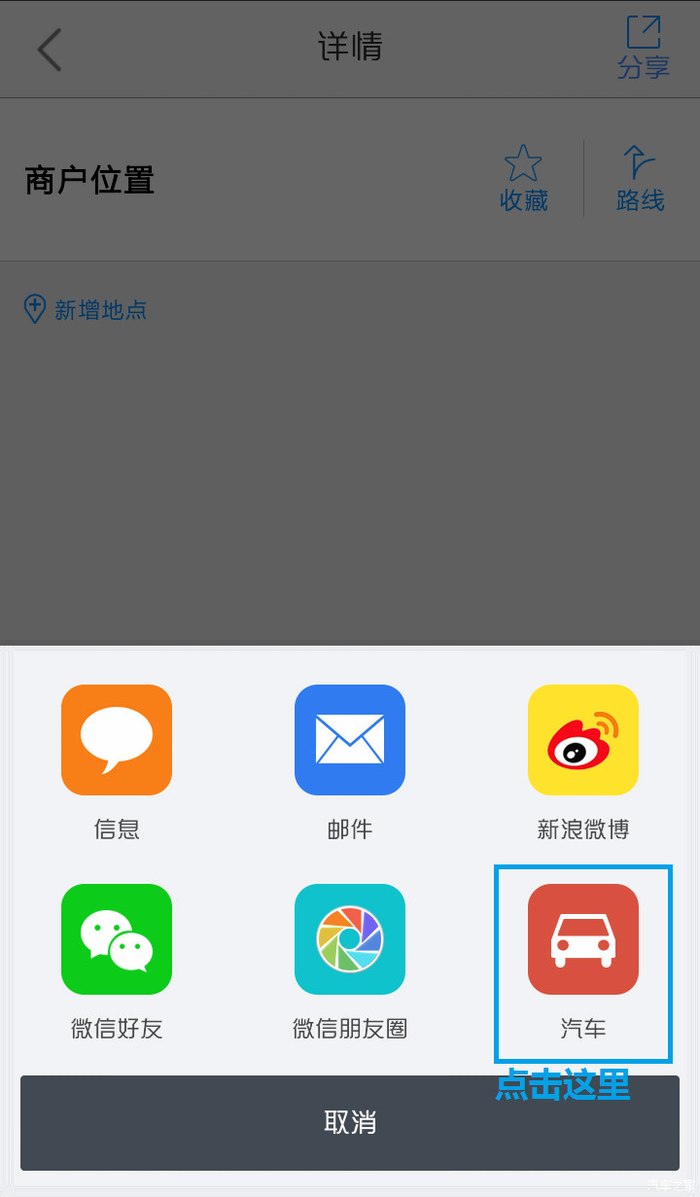Open 路线 route directions
This screenshot has height=1197, width=700.
[640, 179]
